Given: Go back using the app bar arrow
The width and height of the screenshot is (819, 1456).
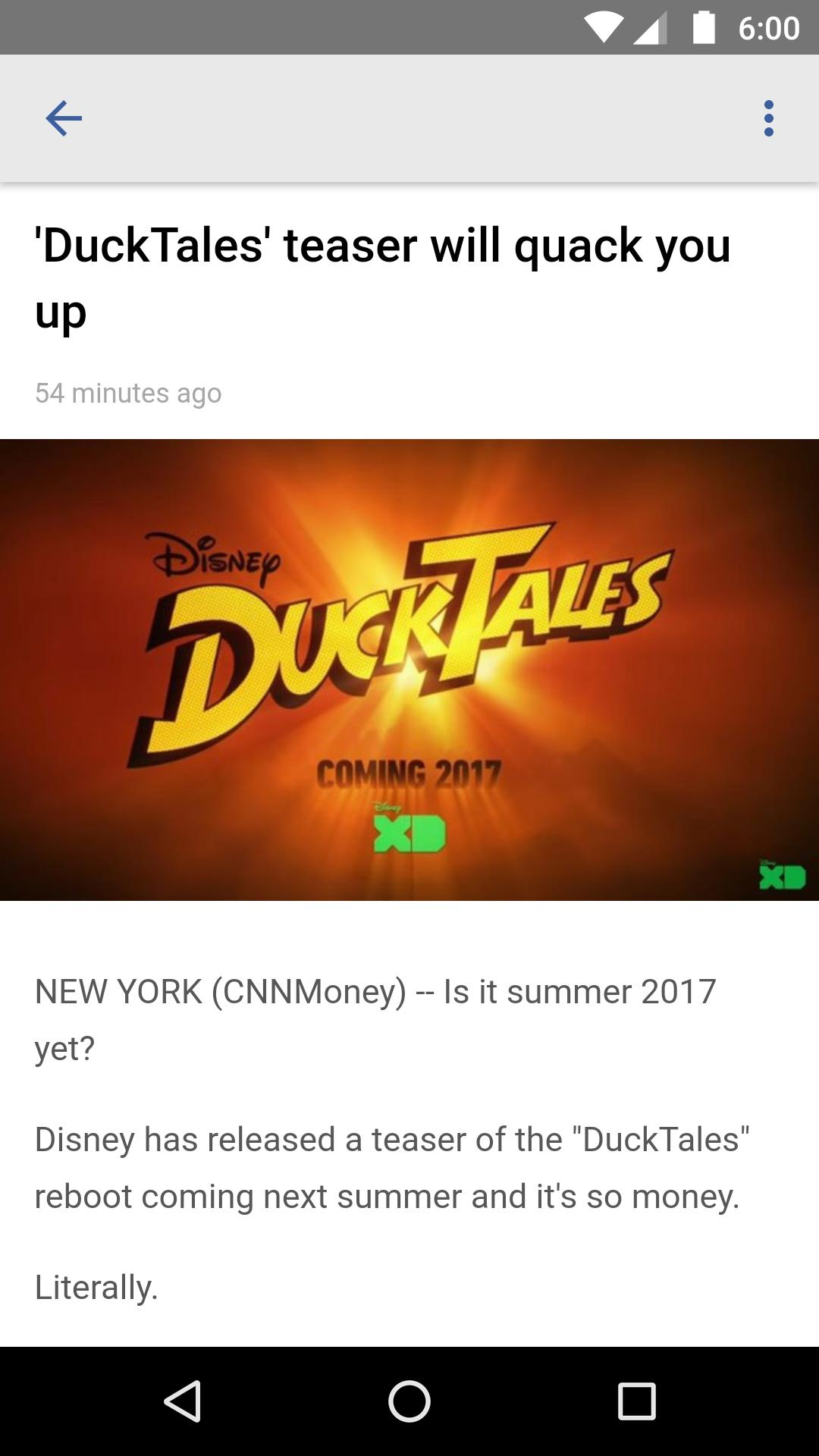Looking at the screenshot, I should [64, 118].
